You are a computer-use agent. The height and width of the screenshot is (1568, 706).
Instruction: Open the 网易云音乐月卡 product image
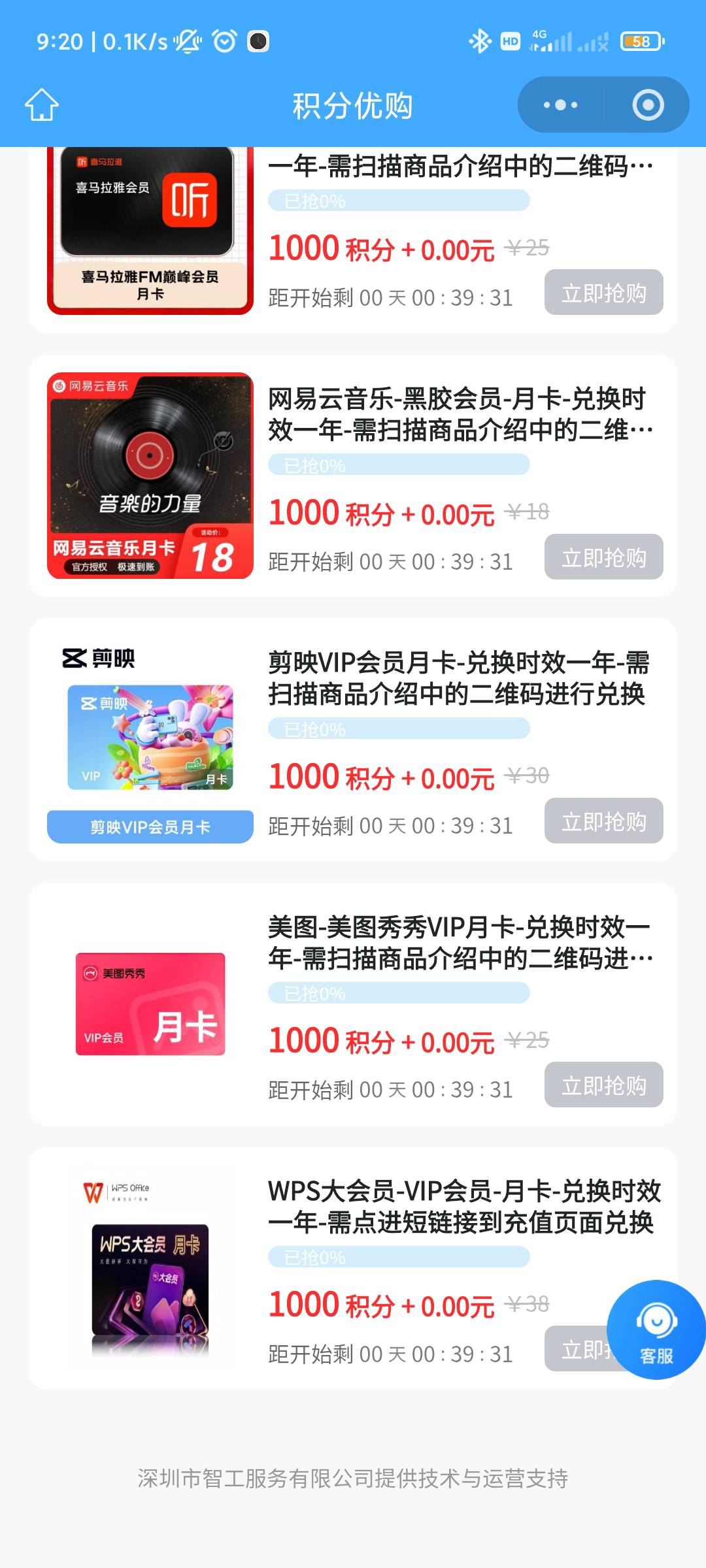pyautogui.click(x=150, y=476)
